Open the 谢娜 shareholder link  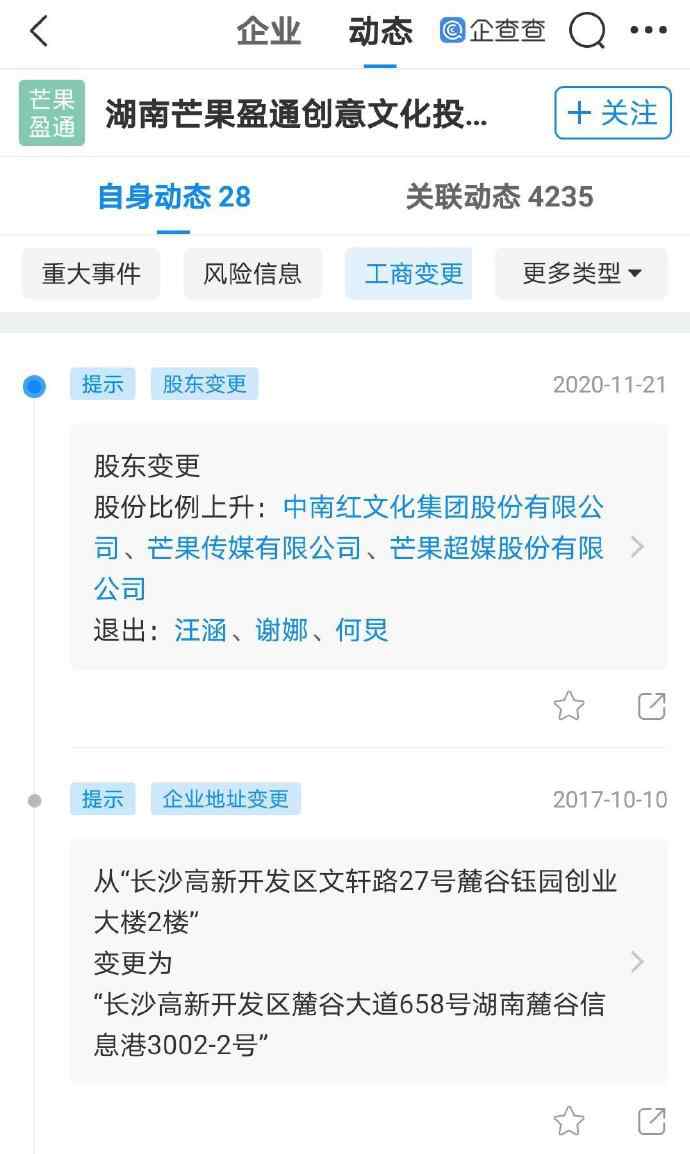[281, 631]
